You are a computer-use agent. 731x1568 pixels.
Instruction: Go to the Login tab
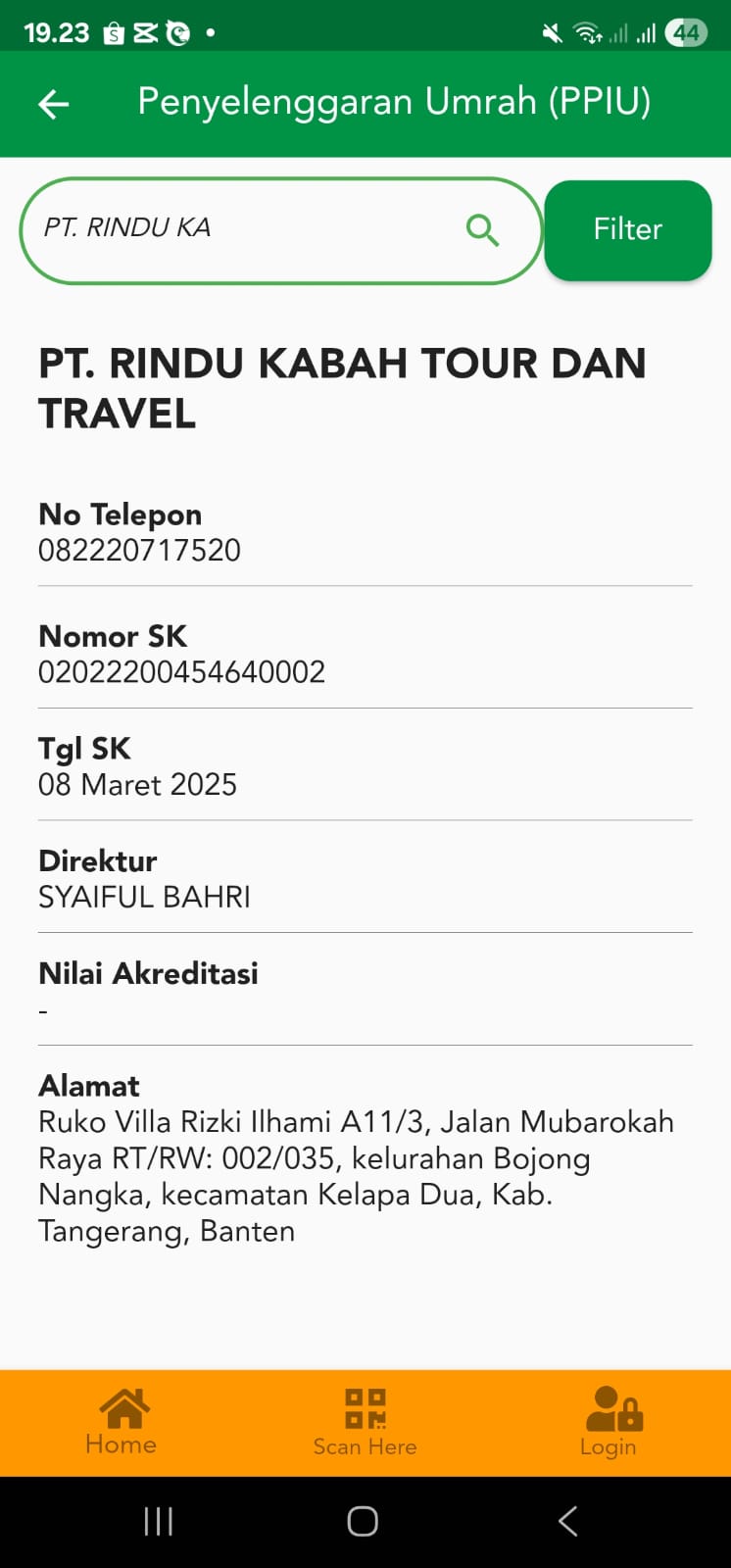(x=609, y=1422)
